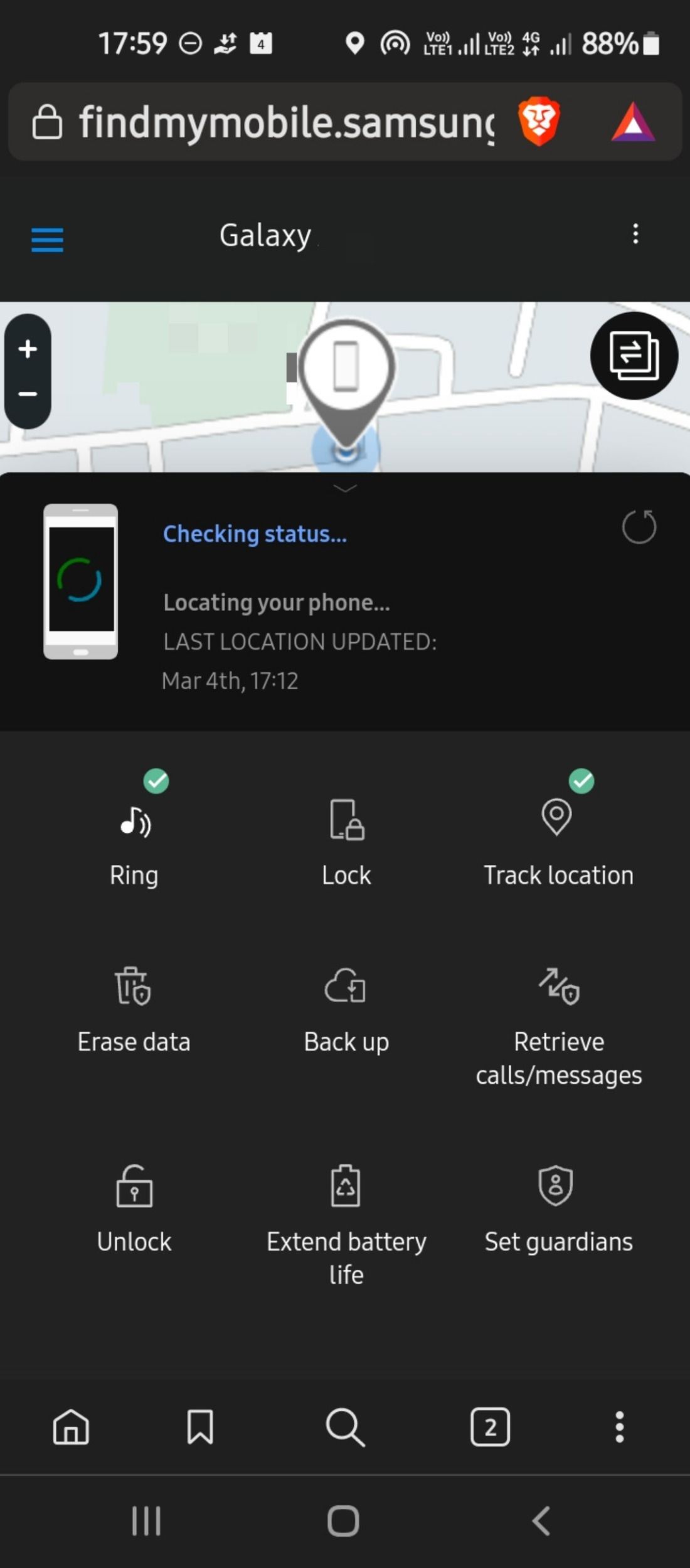Tap the address bar URL
This screenshot has height=1568, width=690.
(x=285, y=122)
